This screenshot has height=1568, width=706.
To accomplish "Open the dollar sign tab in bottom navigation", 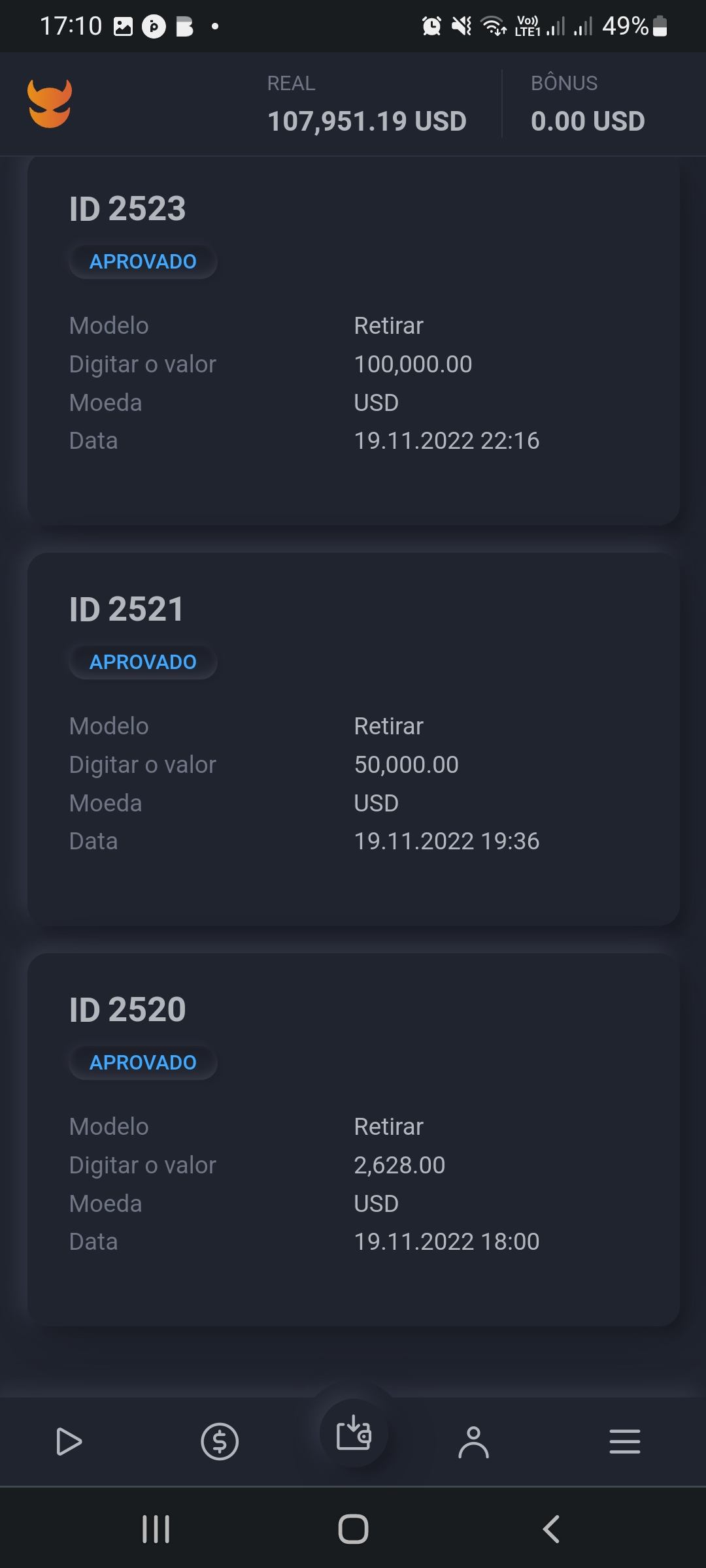I will [x=220, y=1442].
